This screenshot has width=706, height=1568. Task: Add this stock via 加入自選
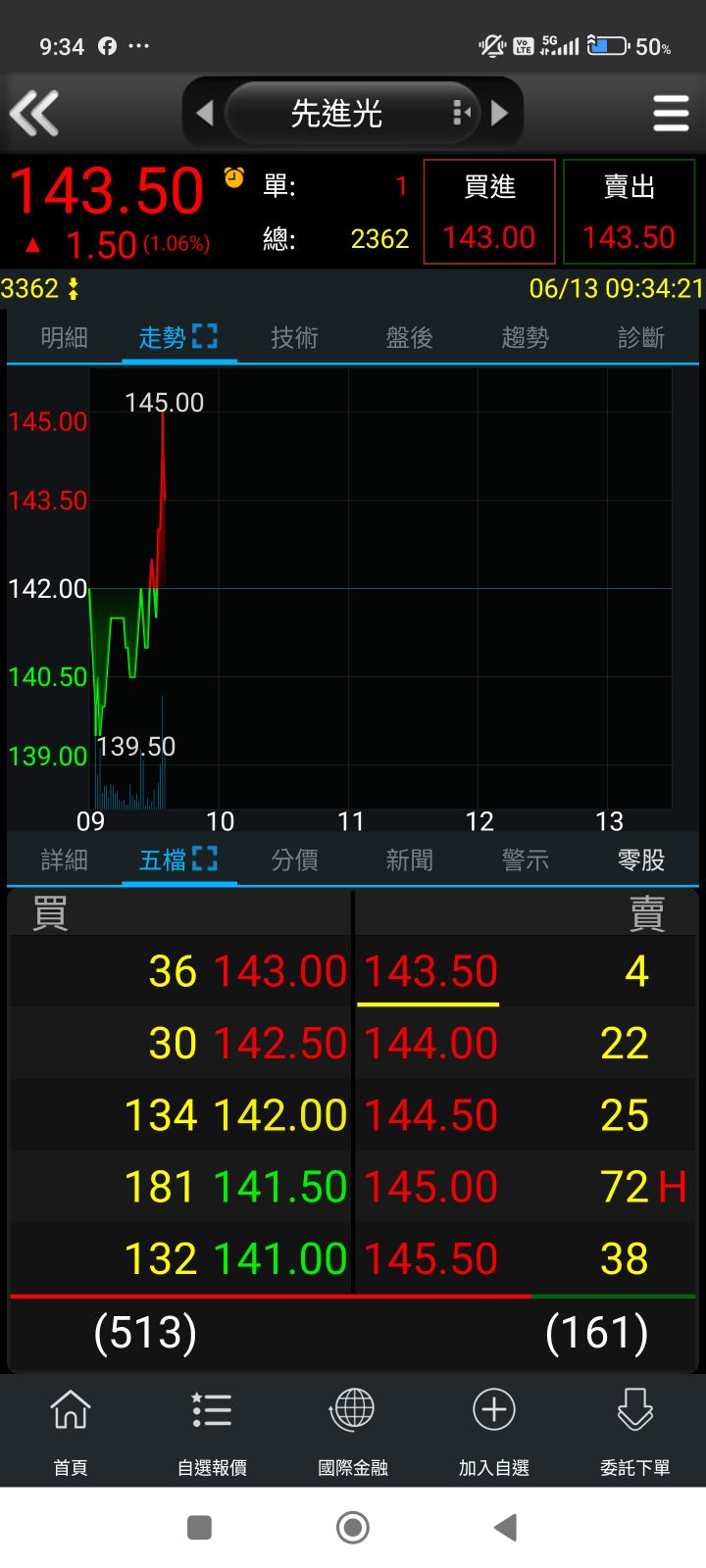pyautogui.click(x=494, y=1431)
